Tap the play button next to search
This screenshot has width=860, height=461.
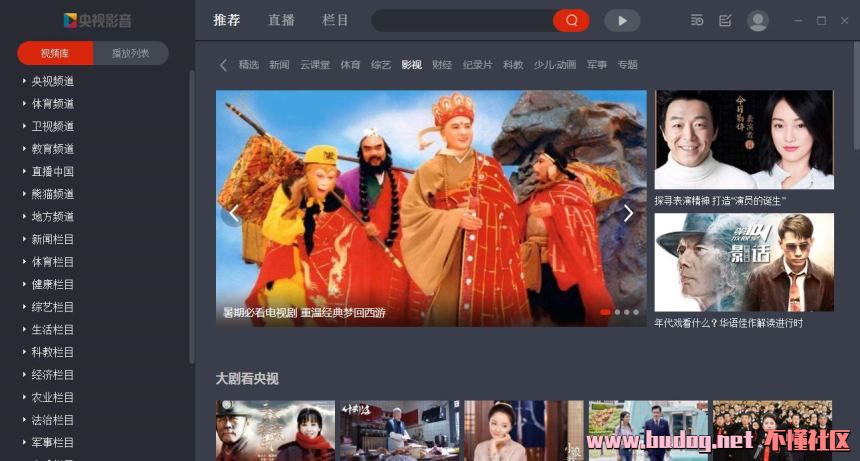coord(622,20)
